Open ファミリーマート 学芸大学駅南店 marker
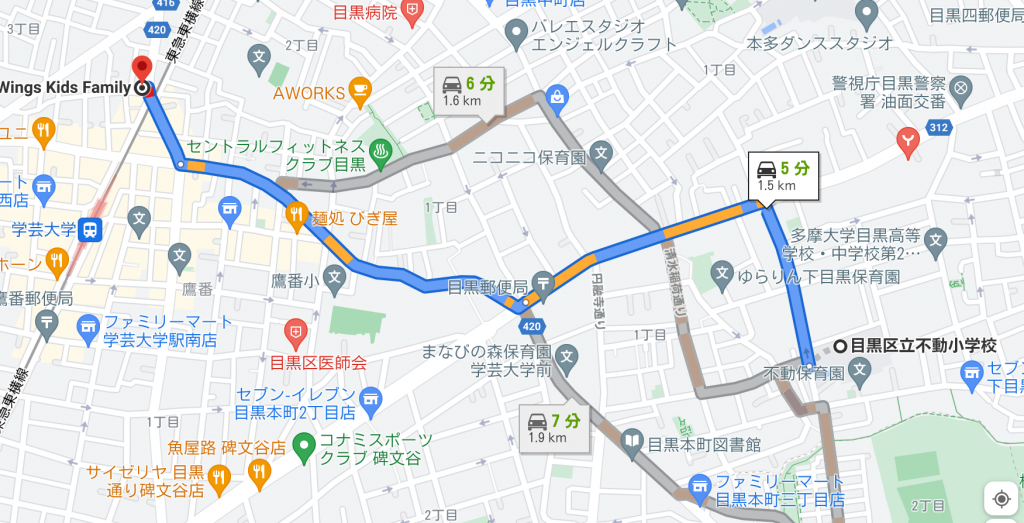The width and height of the screenshot is (1024, 523). 89,324
